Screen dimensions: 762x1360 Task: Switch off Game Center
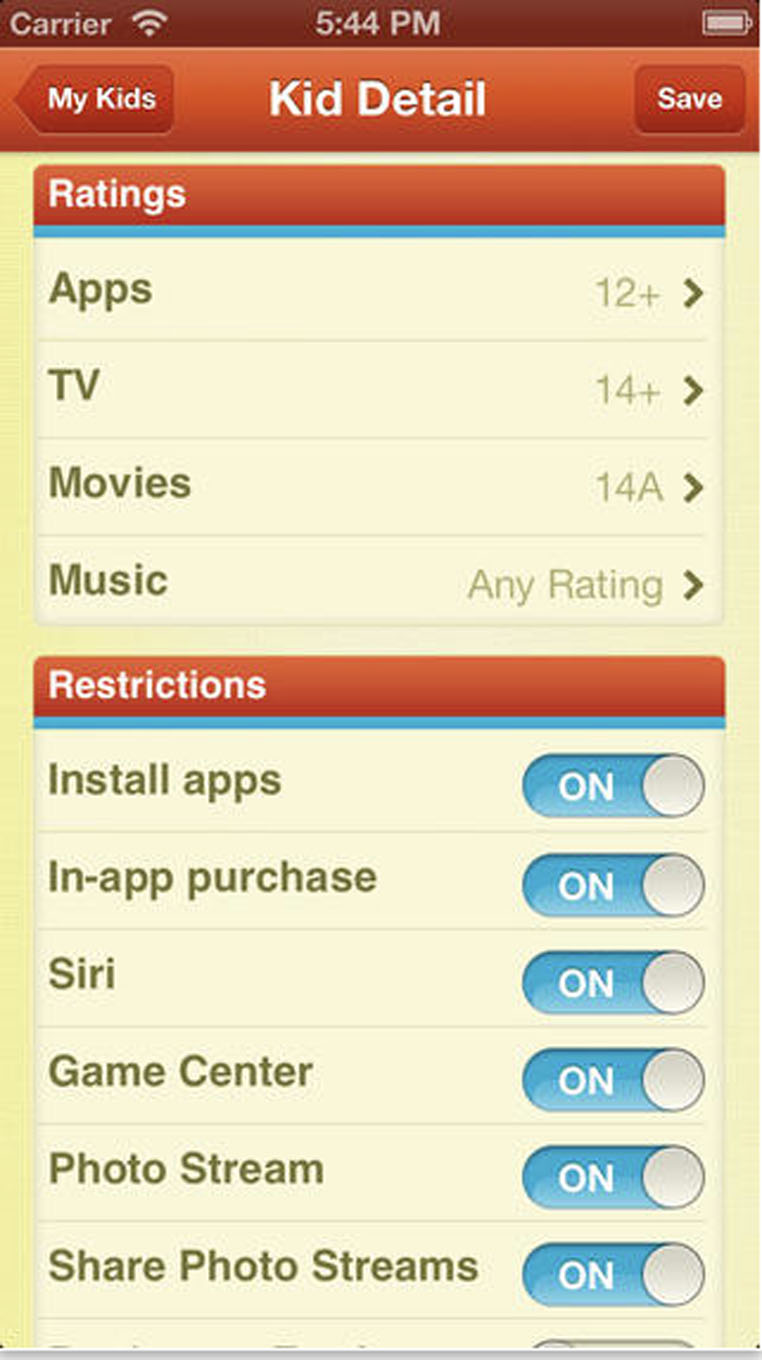tap(613, 1080)
